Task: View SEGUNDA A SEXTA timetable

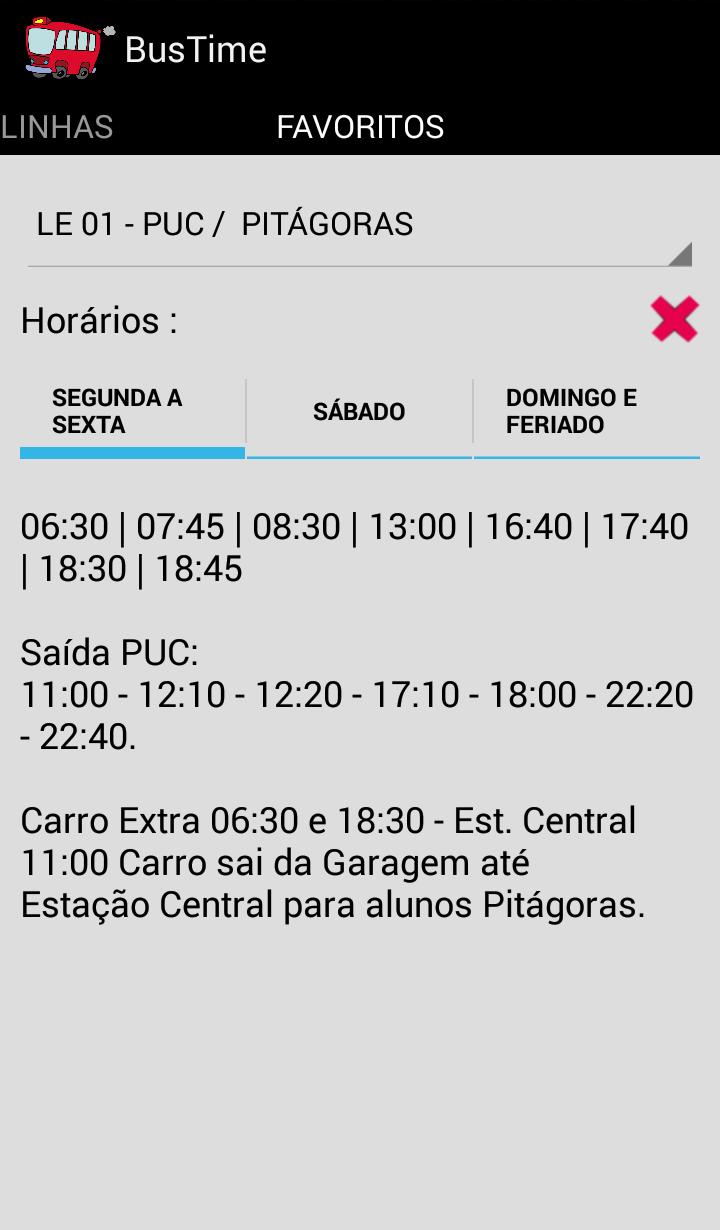Action: click(131, 411)
